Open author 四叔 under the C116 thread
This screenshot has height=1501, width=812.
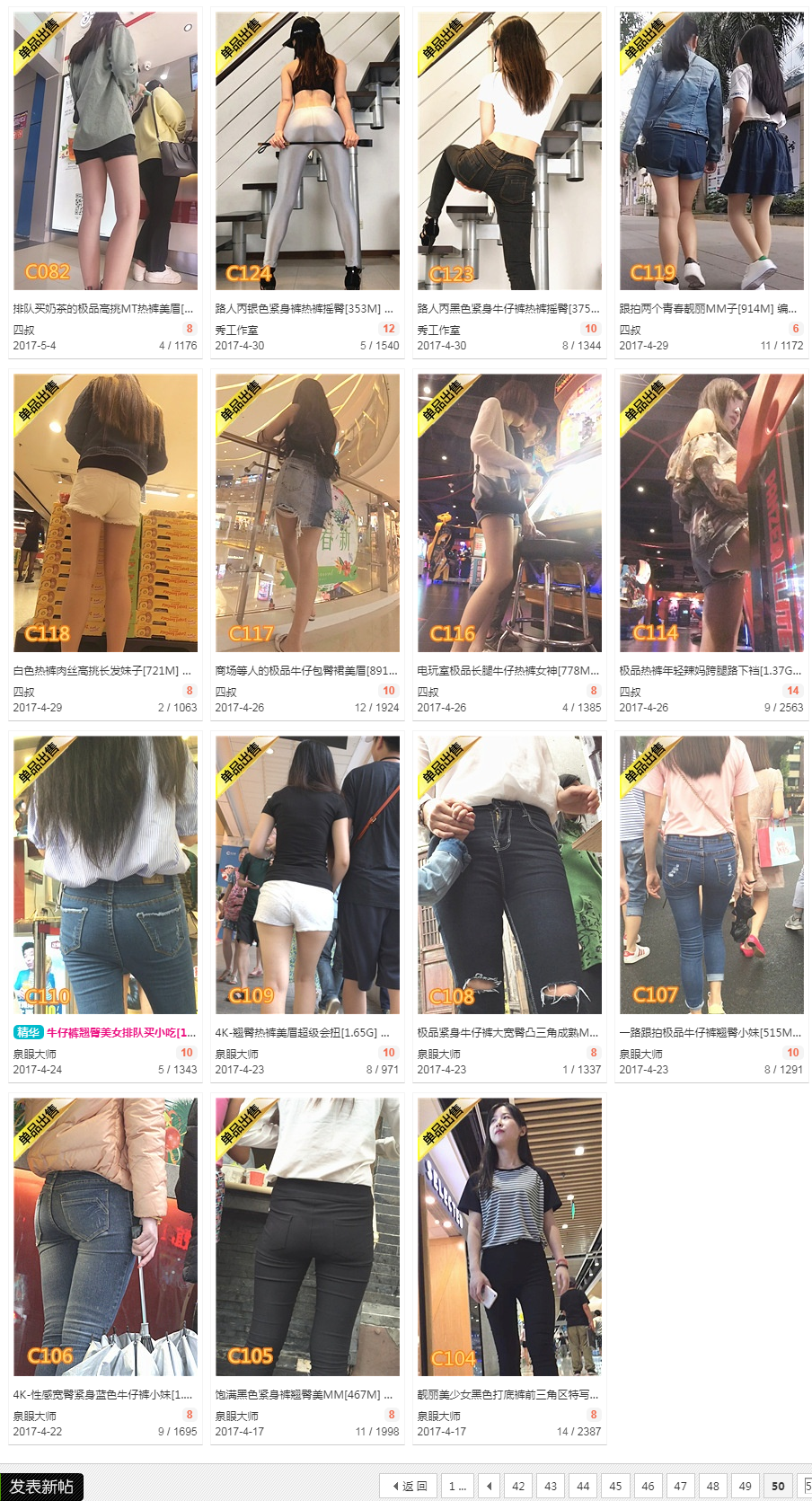click(428, 693)
